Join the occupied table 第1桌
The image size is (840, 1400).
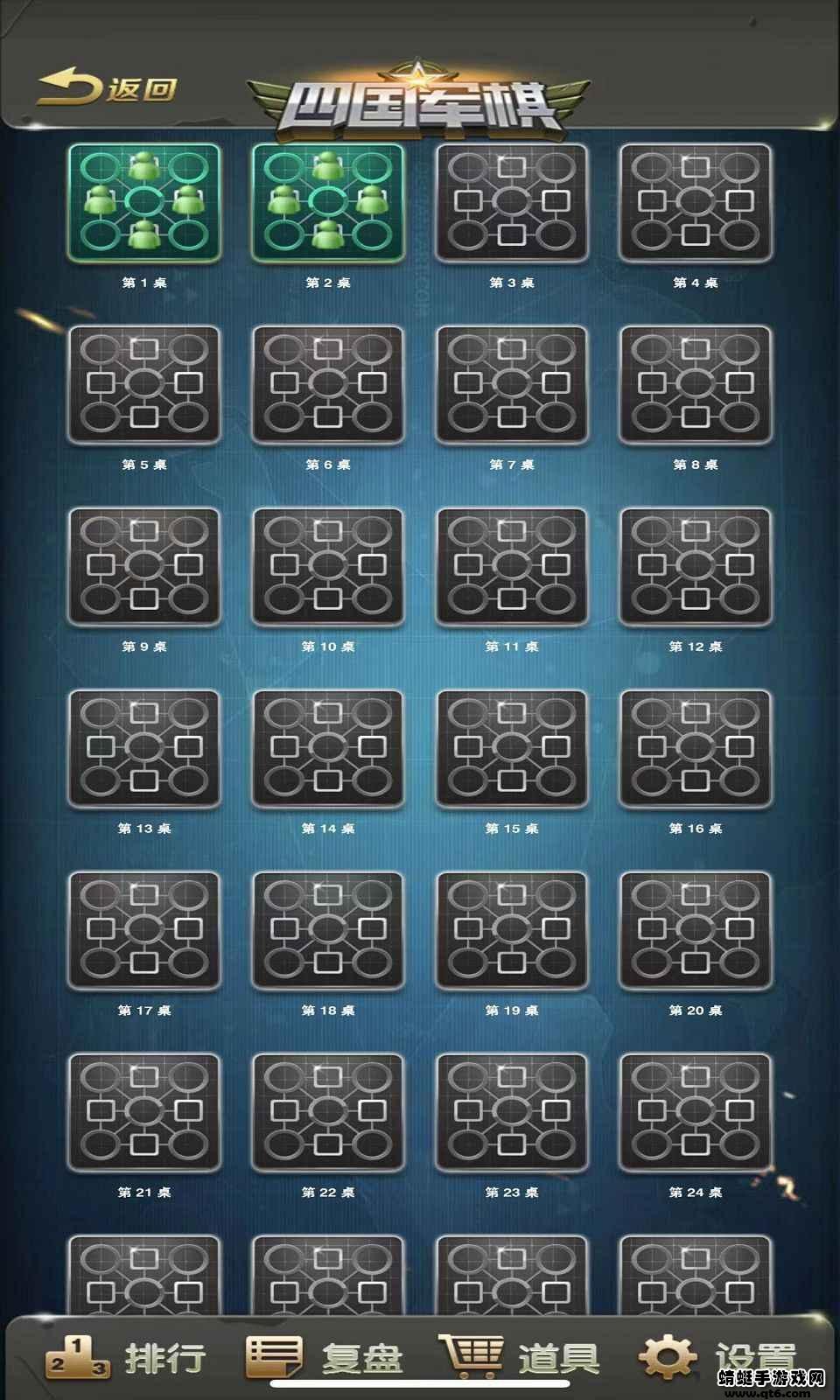[x=144, y=203]
